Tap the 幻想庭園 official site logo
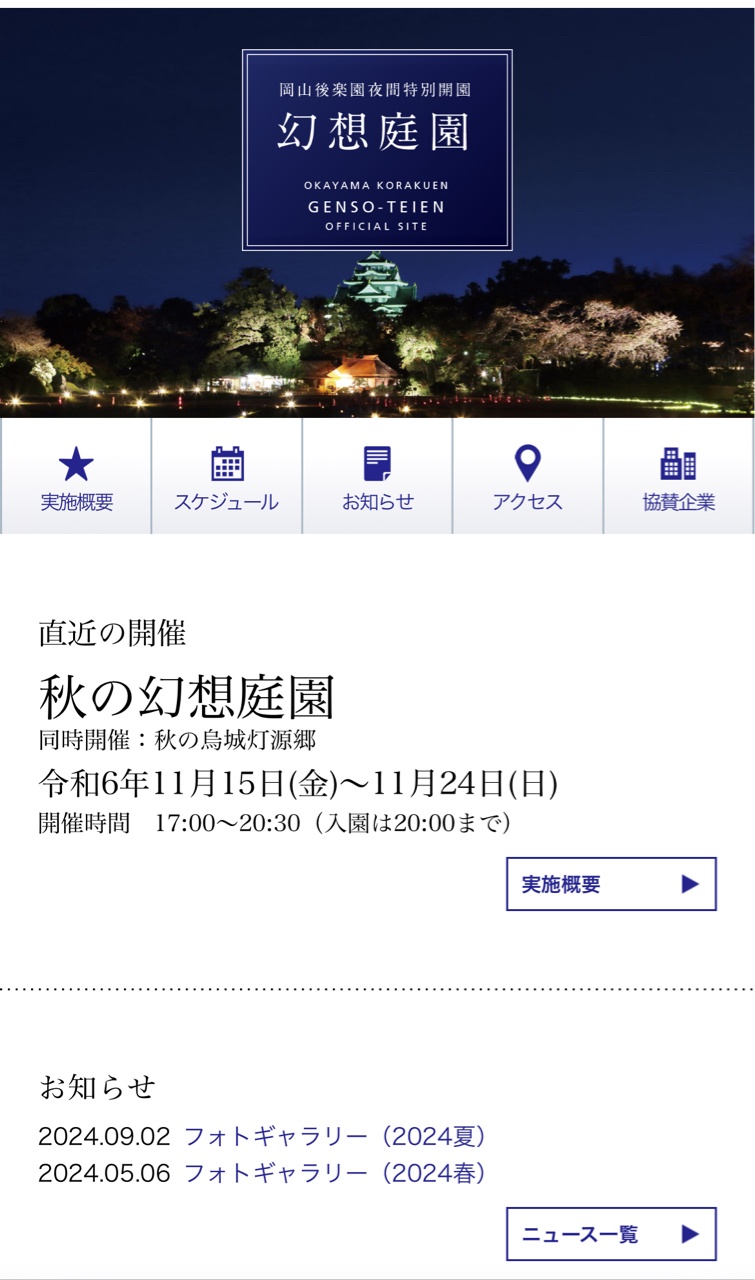 [x=377, y=150]
